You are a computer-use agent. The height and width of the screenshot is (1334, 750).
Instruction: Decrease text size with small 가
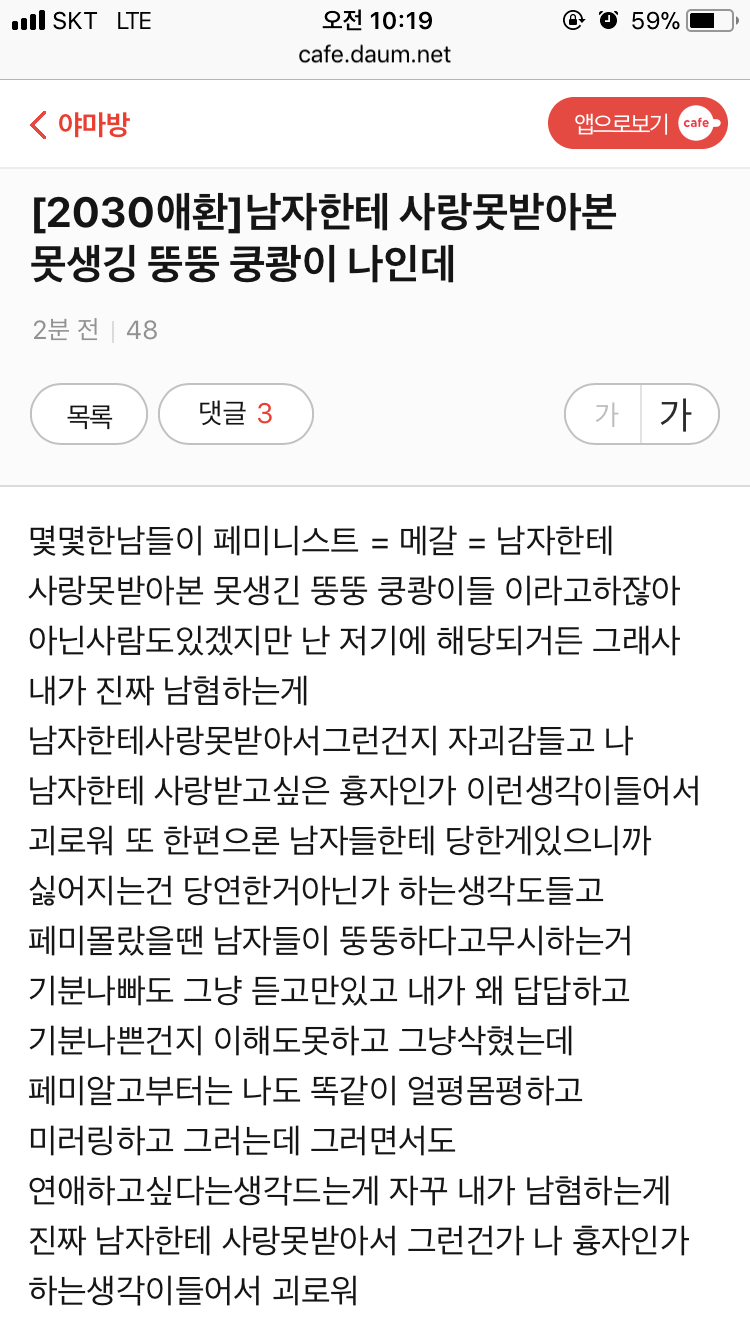(x=605, y=414)
